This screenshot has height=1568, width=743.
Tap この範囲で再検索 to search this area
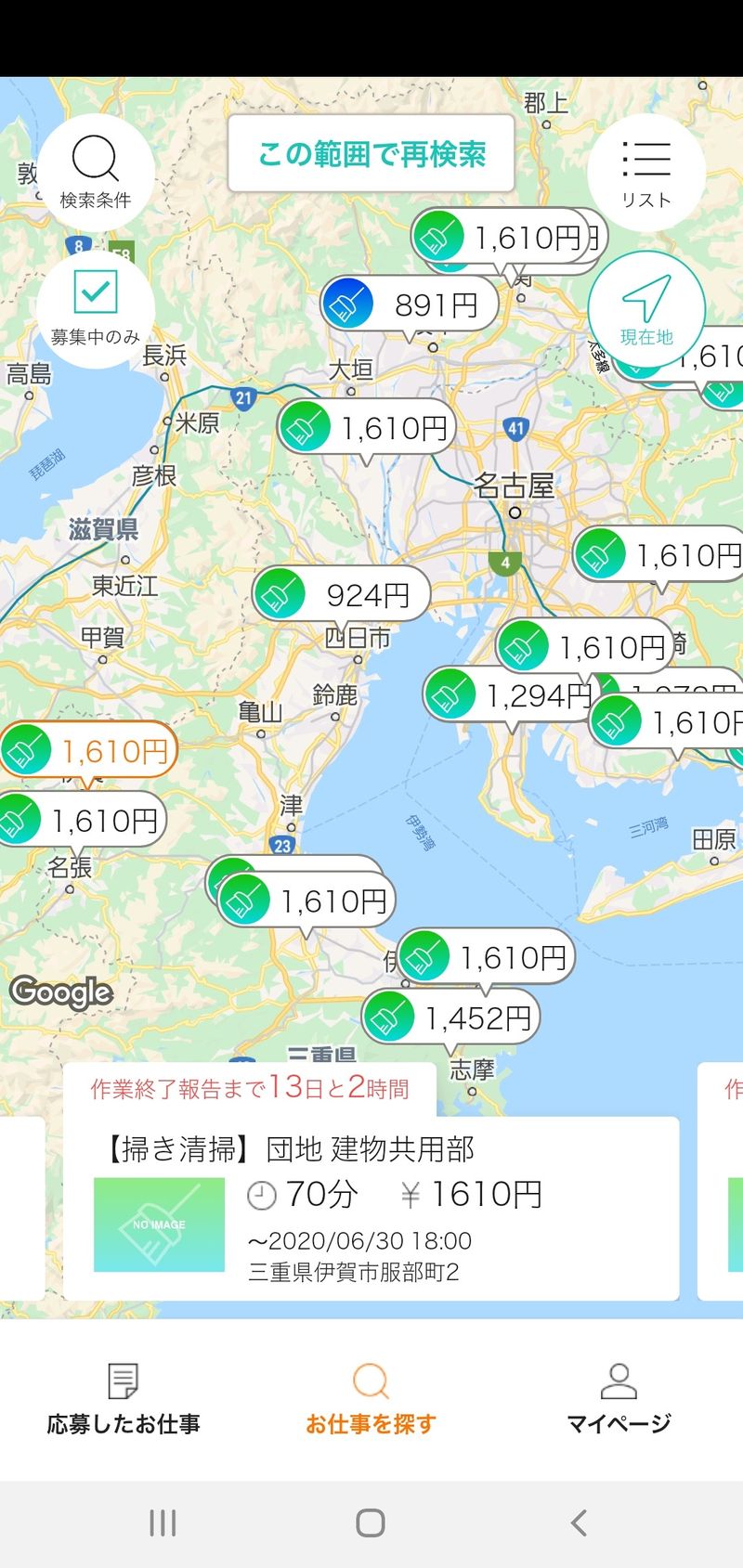pos(371,154)
